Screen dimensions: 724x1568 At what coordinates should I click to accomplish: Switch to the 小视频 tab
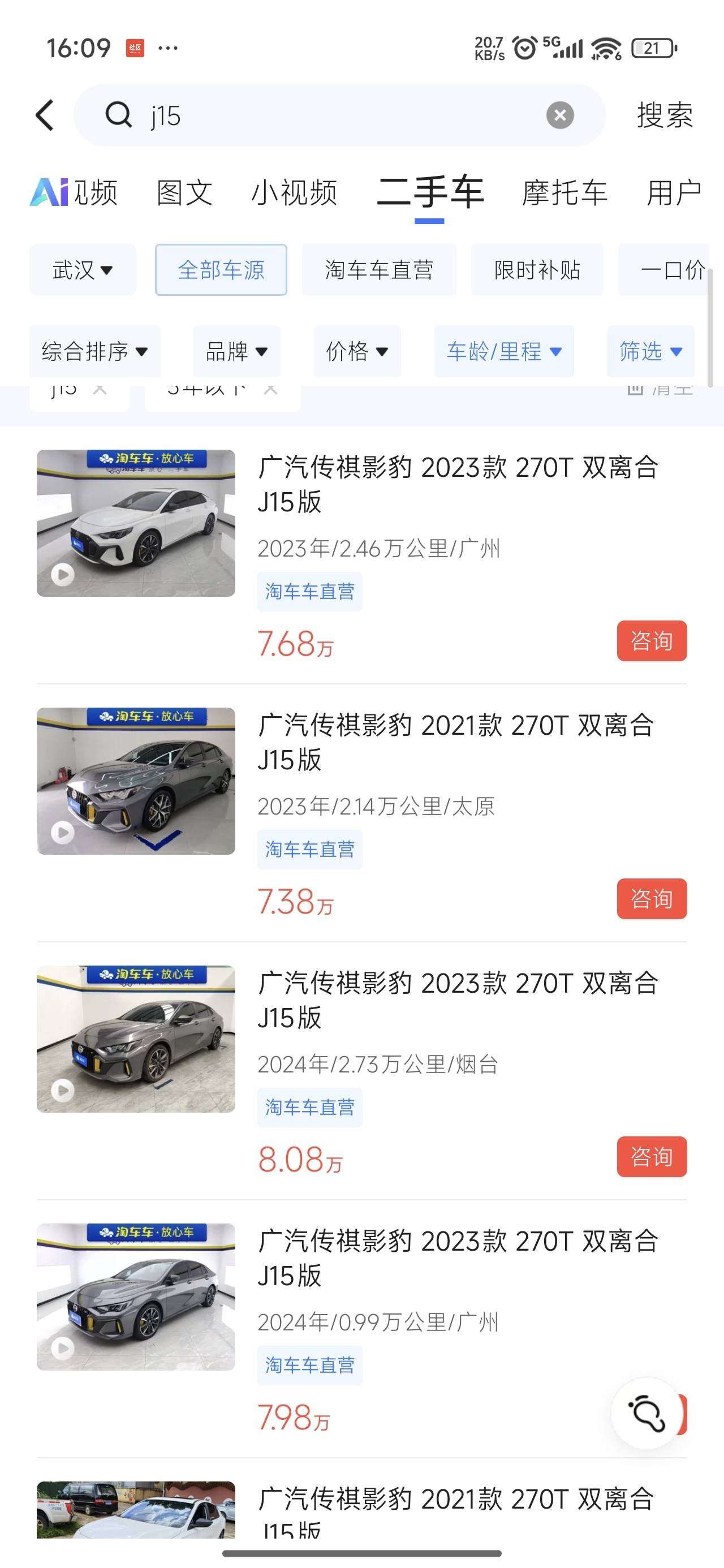point(294,193)
